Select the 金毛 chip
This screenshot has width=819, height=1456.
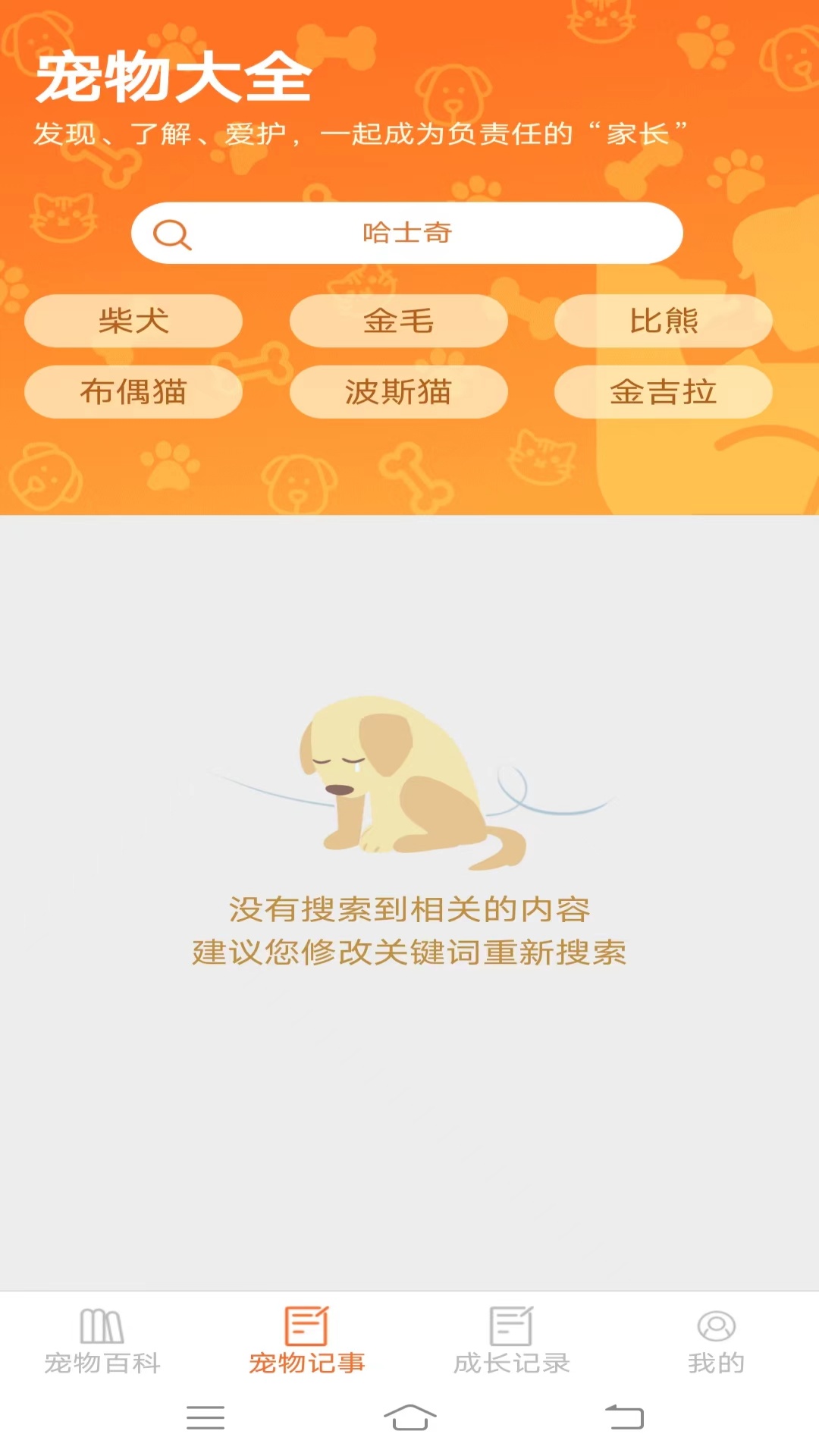pyautogui.click(x=398, y=321)
